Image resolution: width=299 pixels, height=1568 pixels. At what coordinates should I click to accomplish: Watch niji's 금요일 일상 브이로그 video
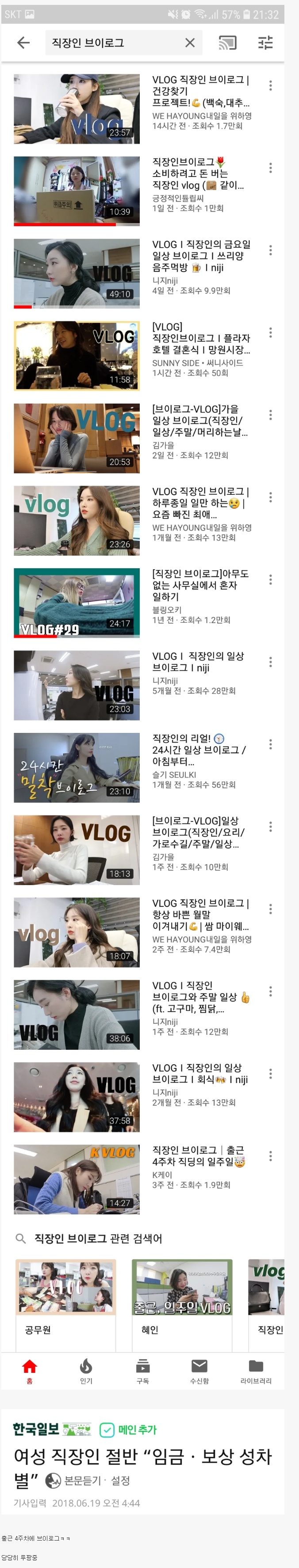pyautogui.click(x=77, y=274)
